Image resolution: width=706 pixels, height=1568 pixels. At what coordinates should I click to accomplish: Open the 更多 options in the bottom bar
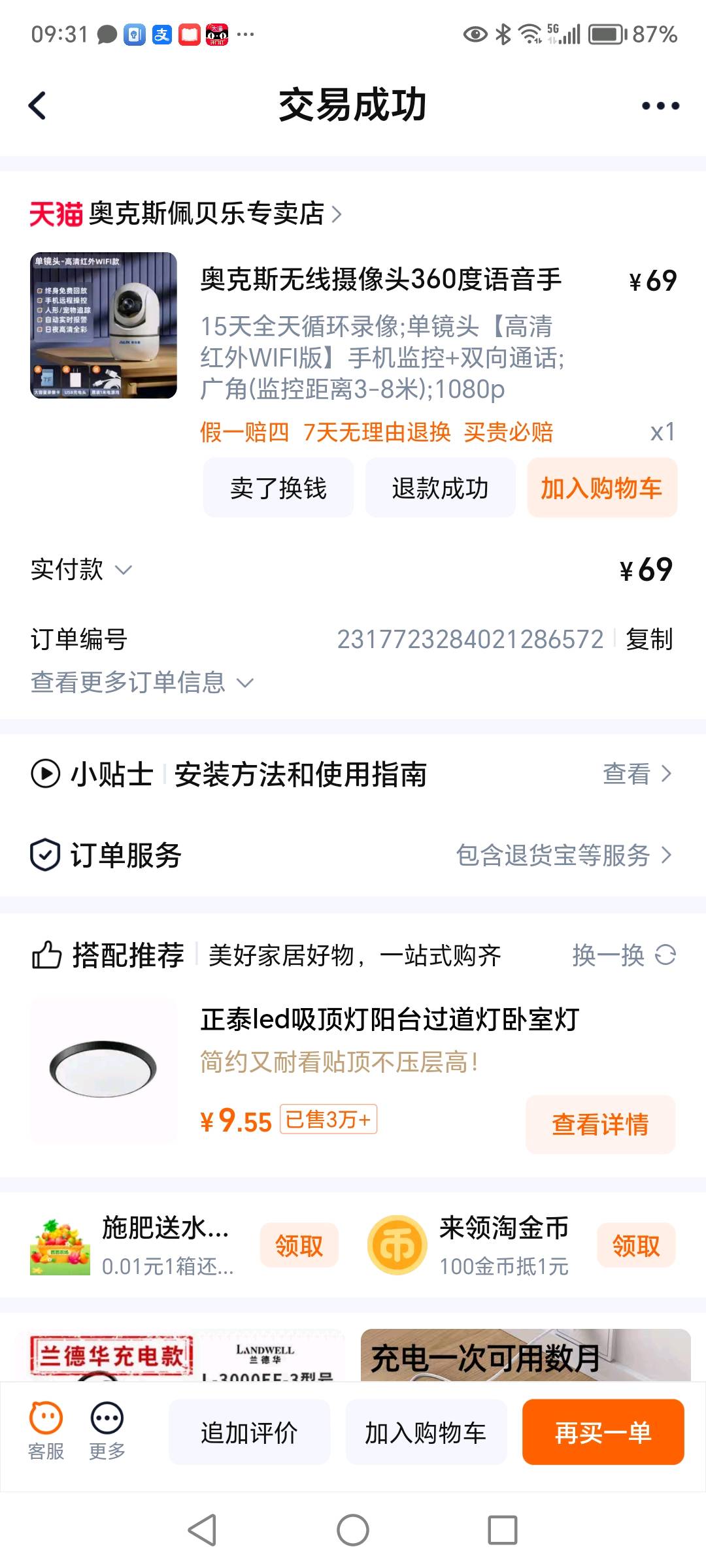point(107,1431)
